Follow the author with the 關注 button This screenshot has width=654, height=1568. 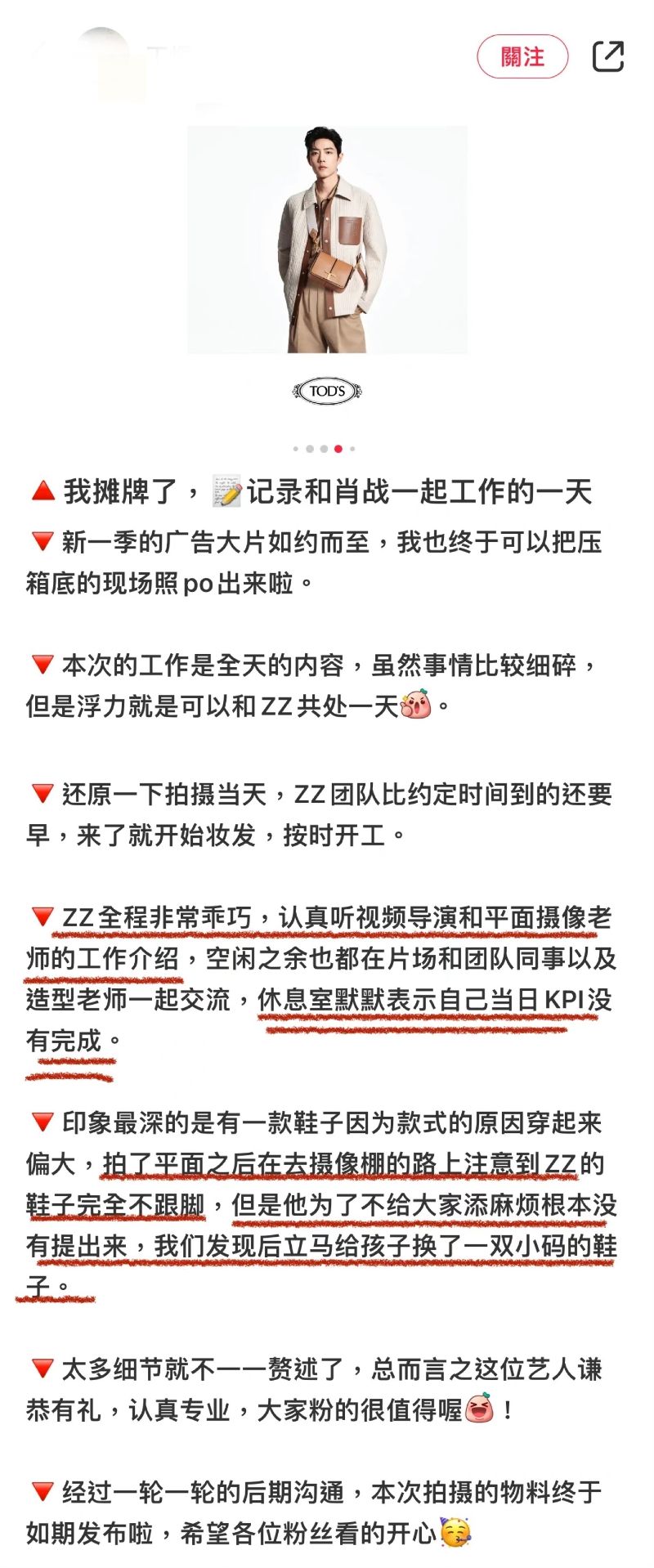coord(522,56)
